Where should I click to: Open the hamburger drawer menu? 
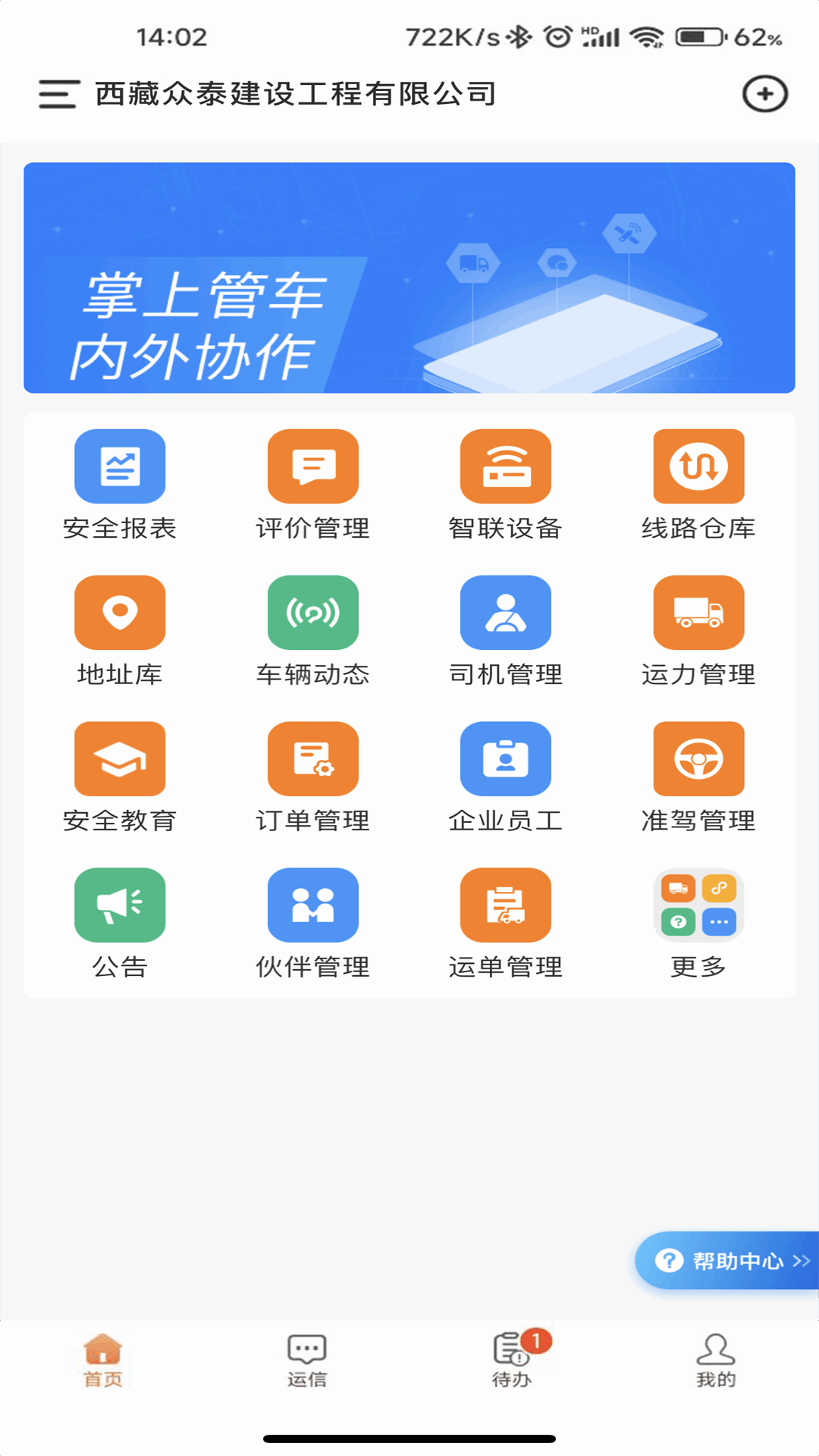click(58, 94)
